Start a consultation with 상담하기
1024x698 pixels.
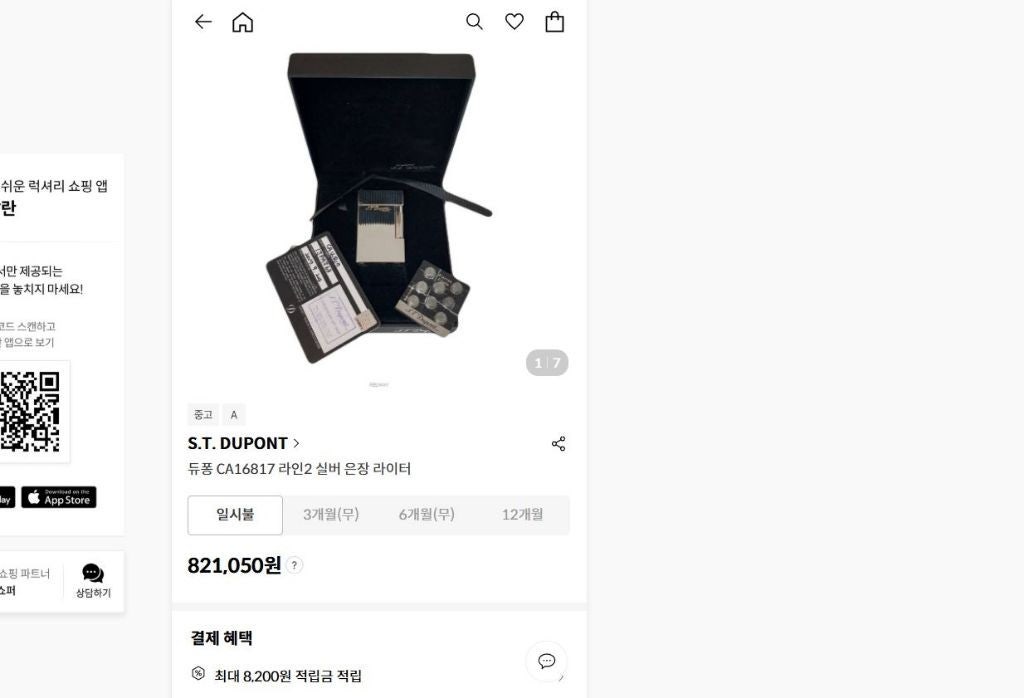tap(93, 580)
